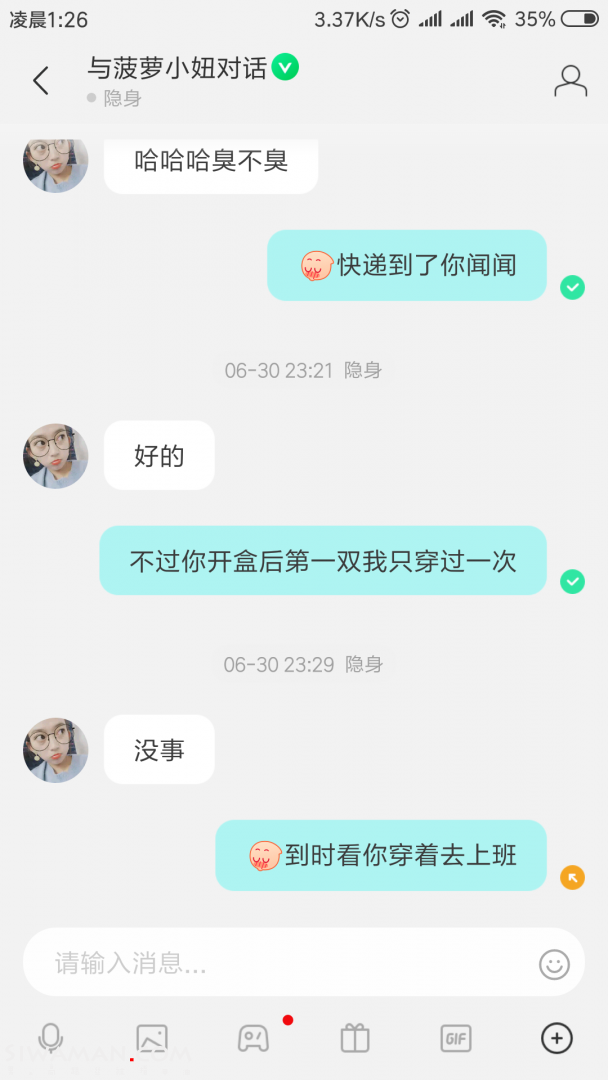Send a gift
Viewport: 608px width, 1080px height.
coord(355,1039)
